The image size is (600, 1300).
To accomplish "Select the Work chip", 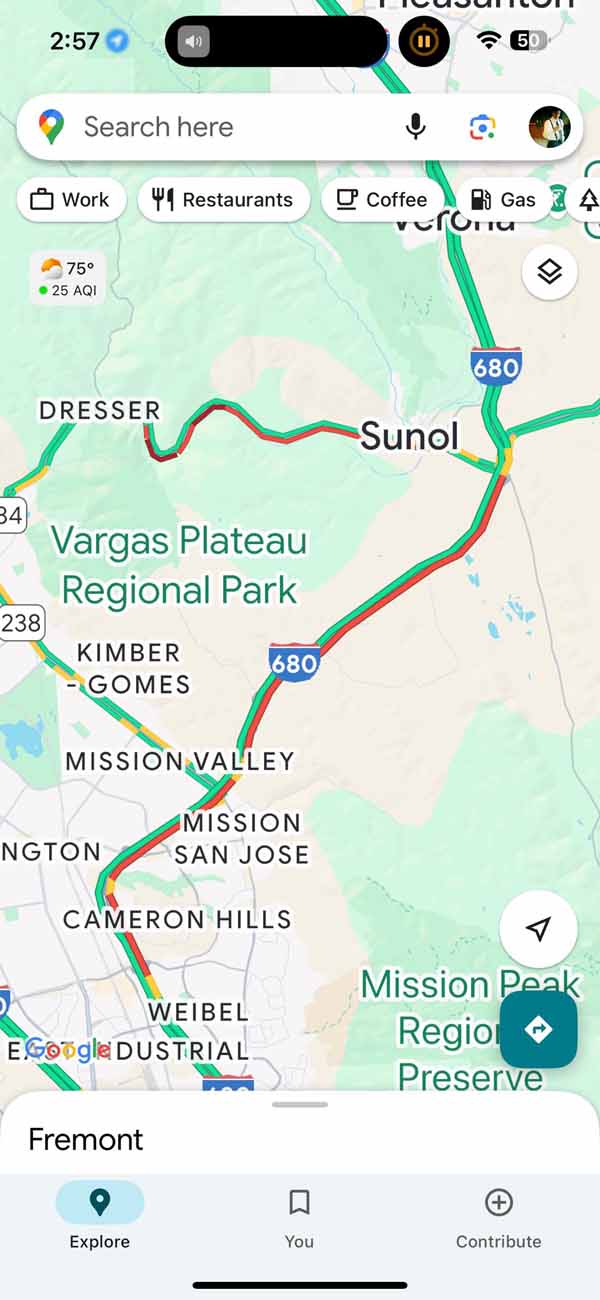I will 71,200.
